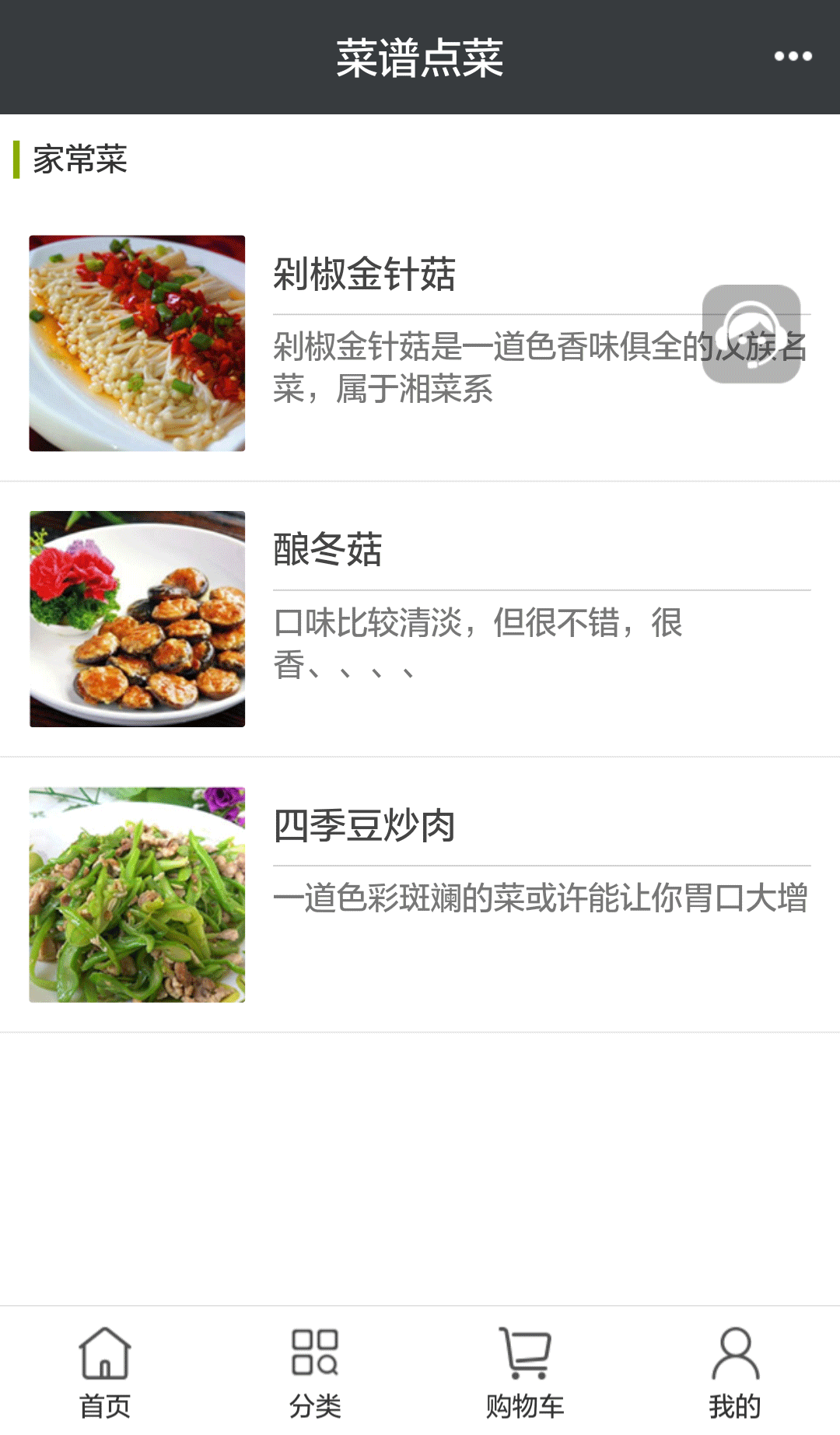Tap the floating WeChat return capsule icon
Image resolution: width=840 pixels, height=1435 pixels.
pyautogui.click(x=750, y=334)
